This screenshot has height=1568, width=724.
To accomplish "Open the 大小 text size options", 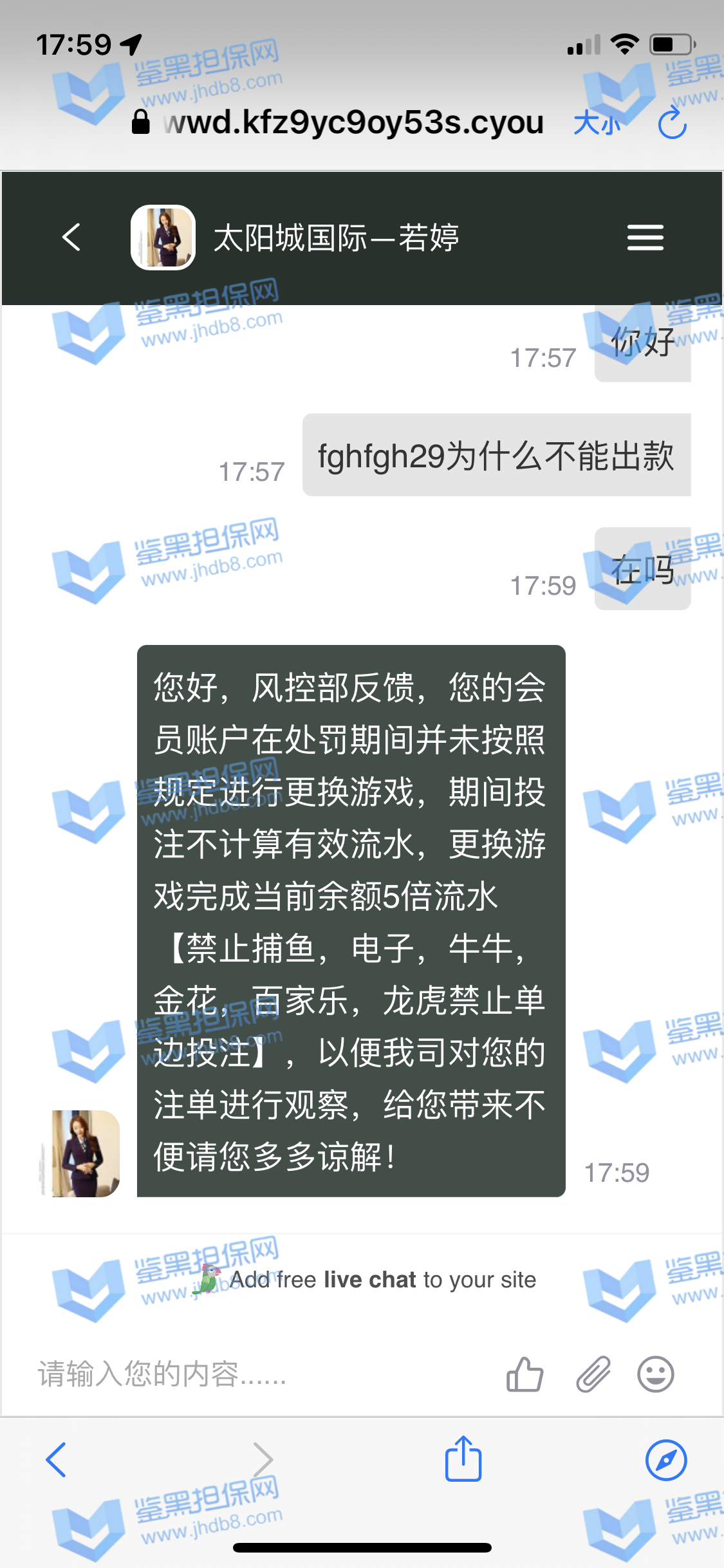I will coord(597,123).
